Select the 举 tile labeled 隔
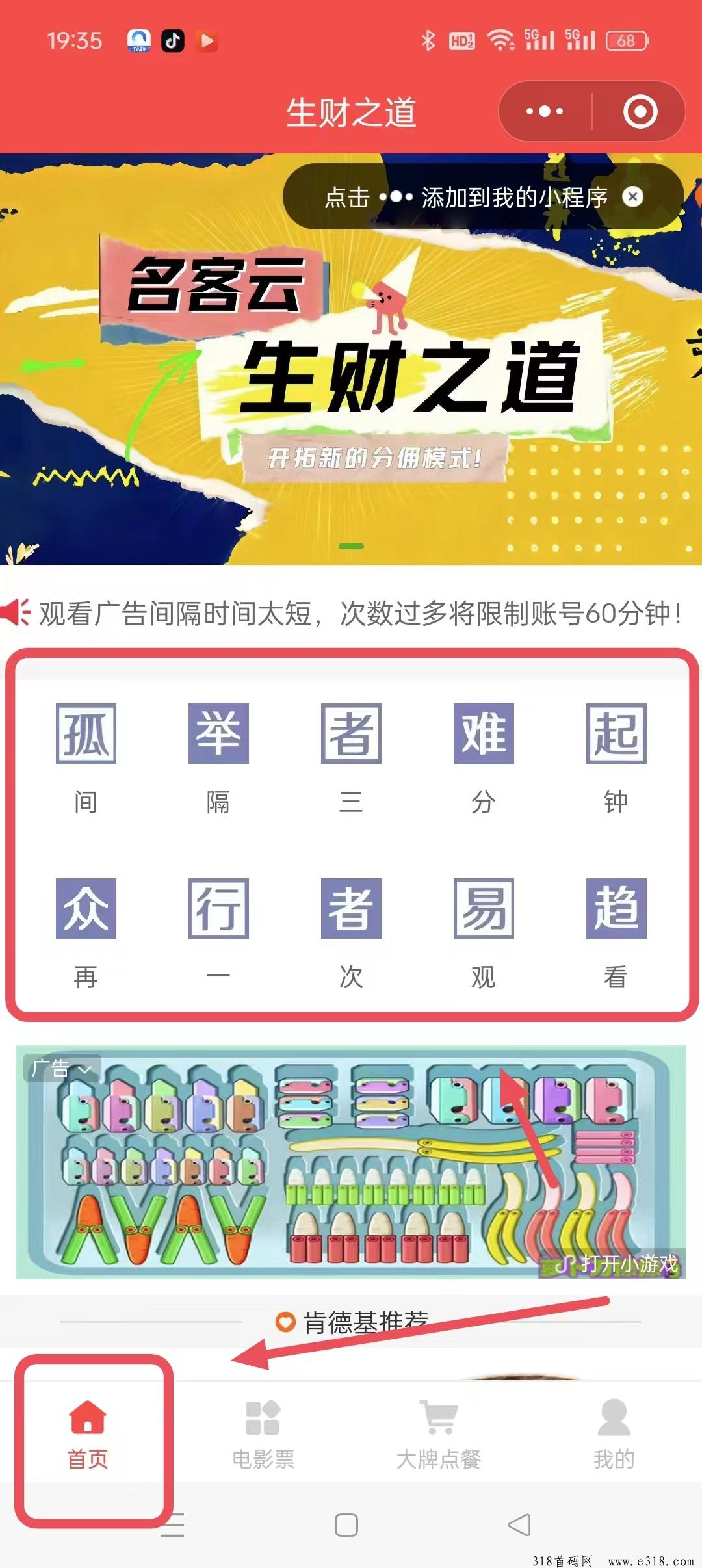The image size is (702, 1568). [x=218, y=759]
